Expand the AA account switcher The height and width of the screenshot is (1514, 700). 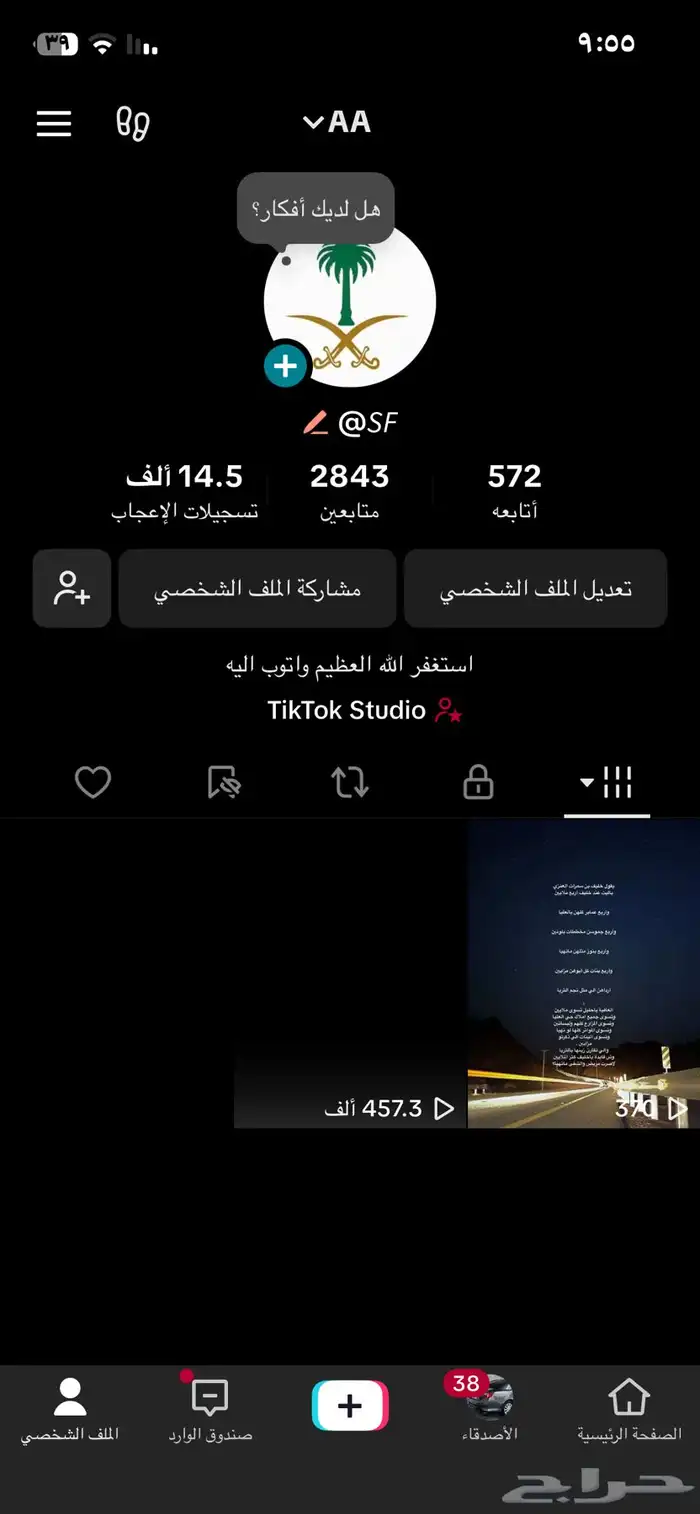click(x=337, y=122)
